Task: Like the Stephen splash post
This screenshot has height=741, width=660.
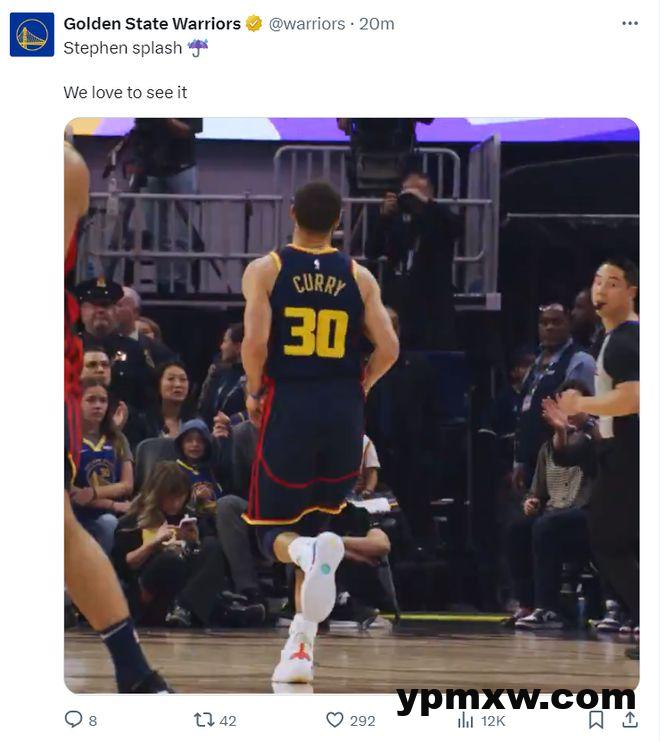Action: (x=336, y=719)
